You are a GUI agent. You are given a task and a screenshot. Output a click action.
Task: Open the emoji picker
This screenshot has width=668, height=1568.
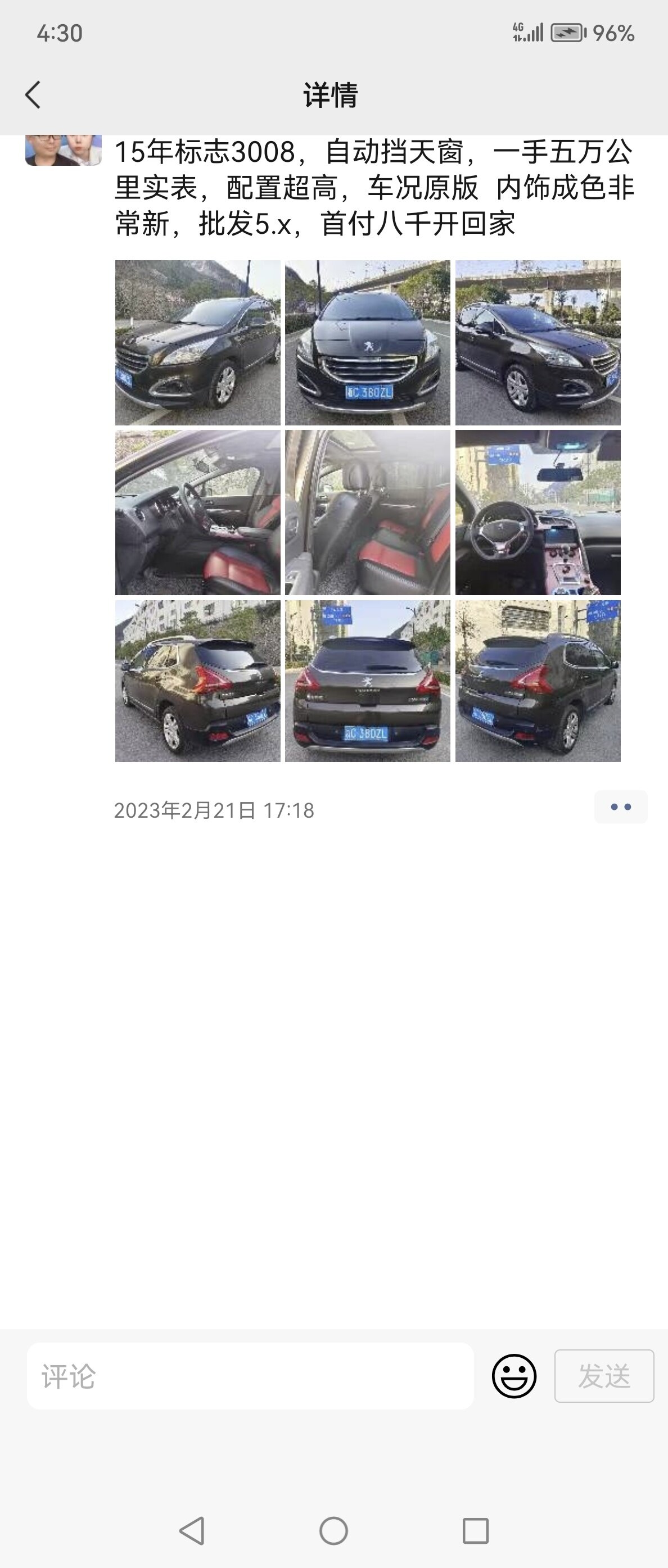coord(514,1376)
